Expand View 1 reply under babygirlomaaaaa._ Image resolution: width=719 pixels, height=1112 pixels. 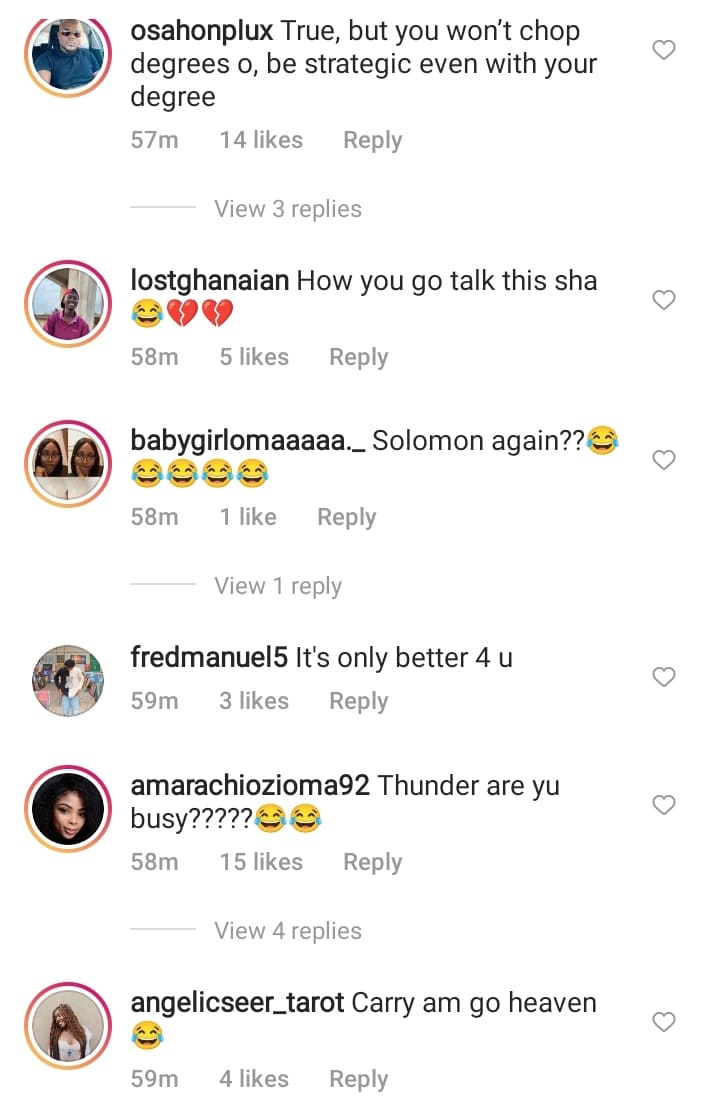tap(277, 586)
